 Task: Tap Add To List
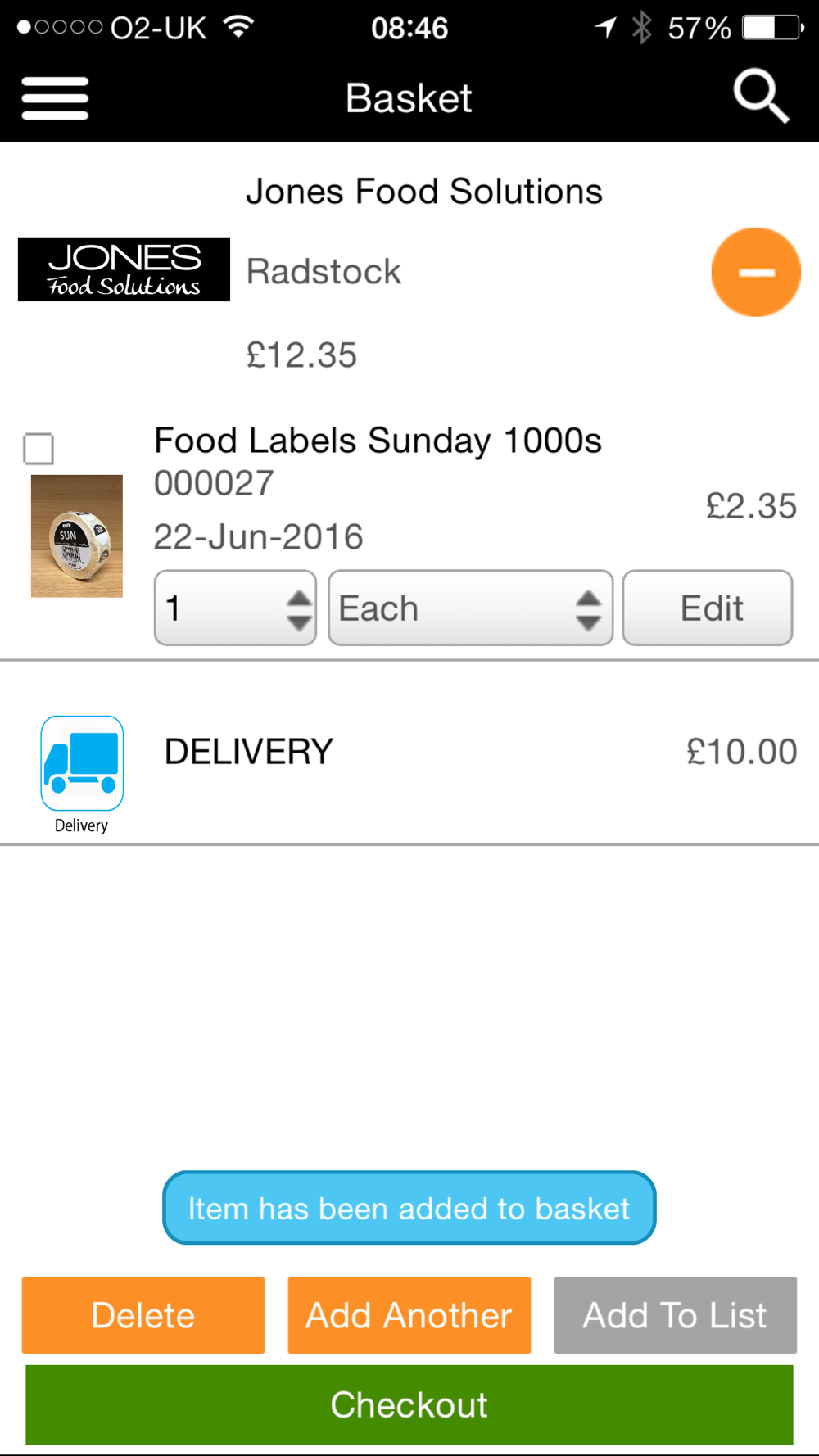(x=675, y=1315)
